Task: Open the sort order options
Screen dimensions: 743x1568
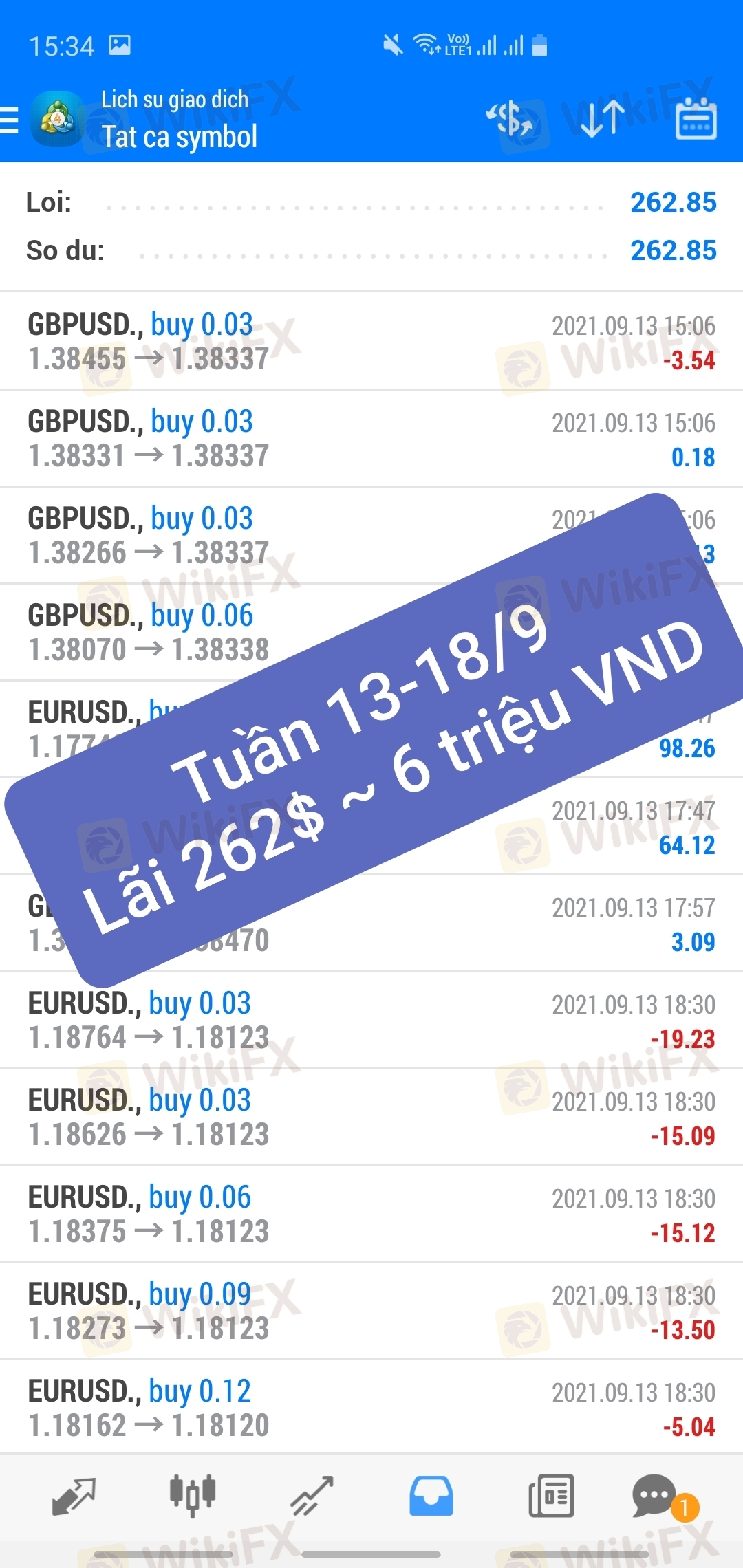Action: point(602,119)
